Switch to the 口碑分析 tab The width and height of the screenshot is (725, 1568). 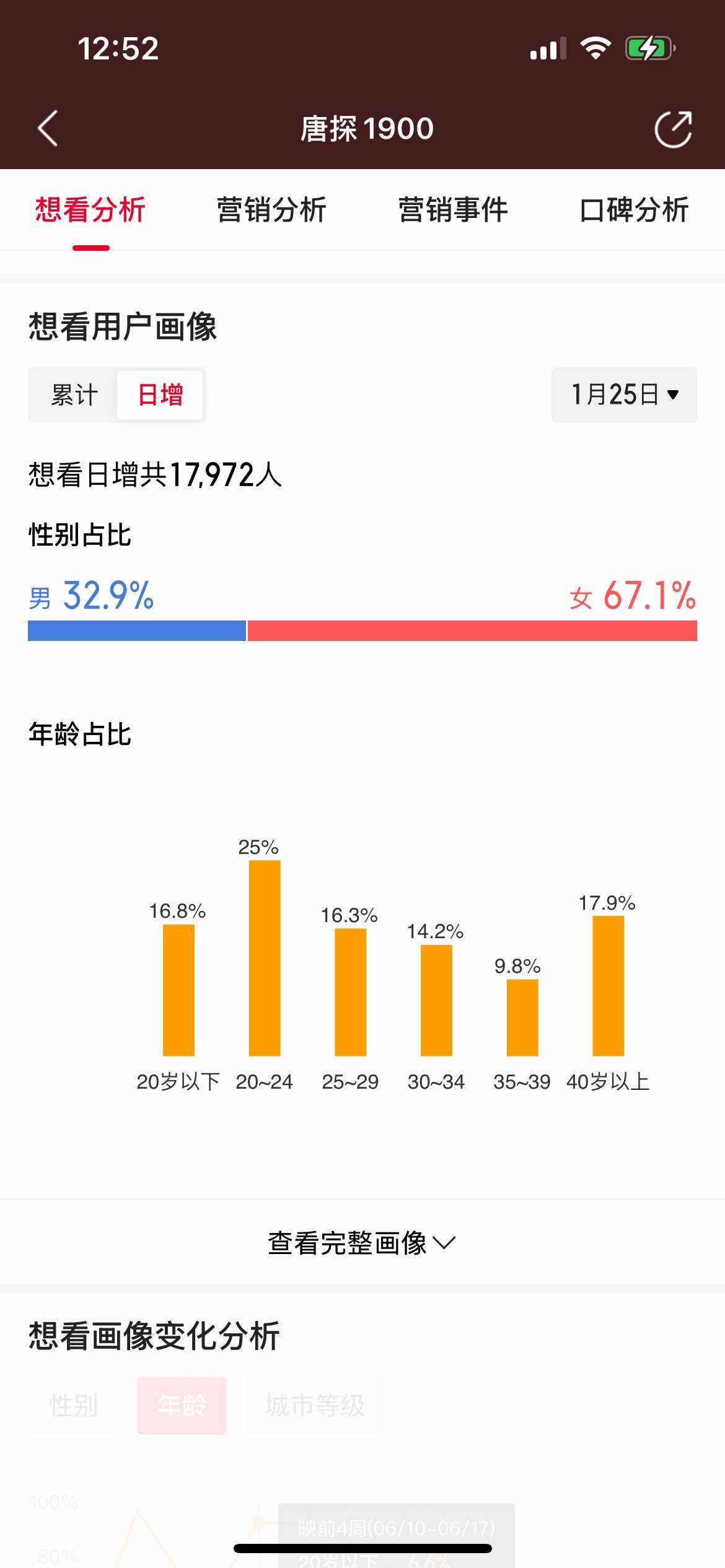pos(634,210)
